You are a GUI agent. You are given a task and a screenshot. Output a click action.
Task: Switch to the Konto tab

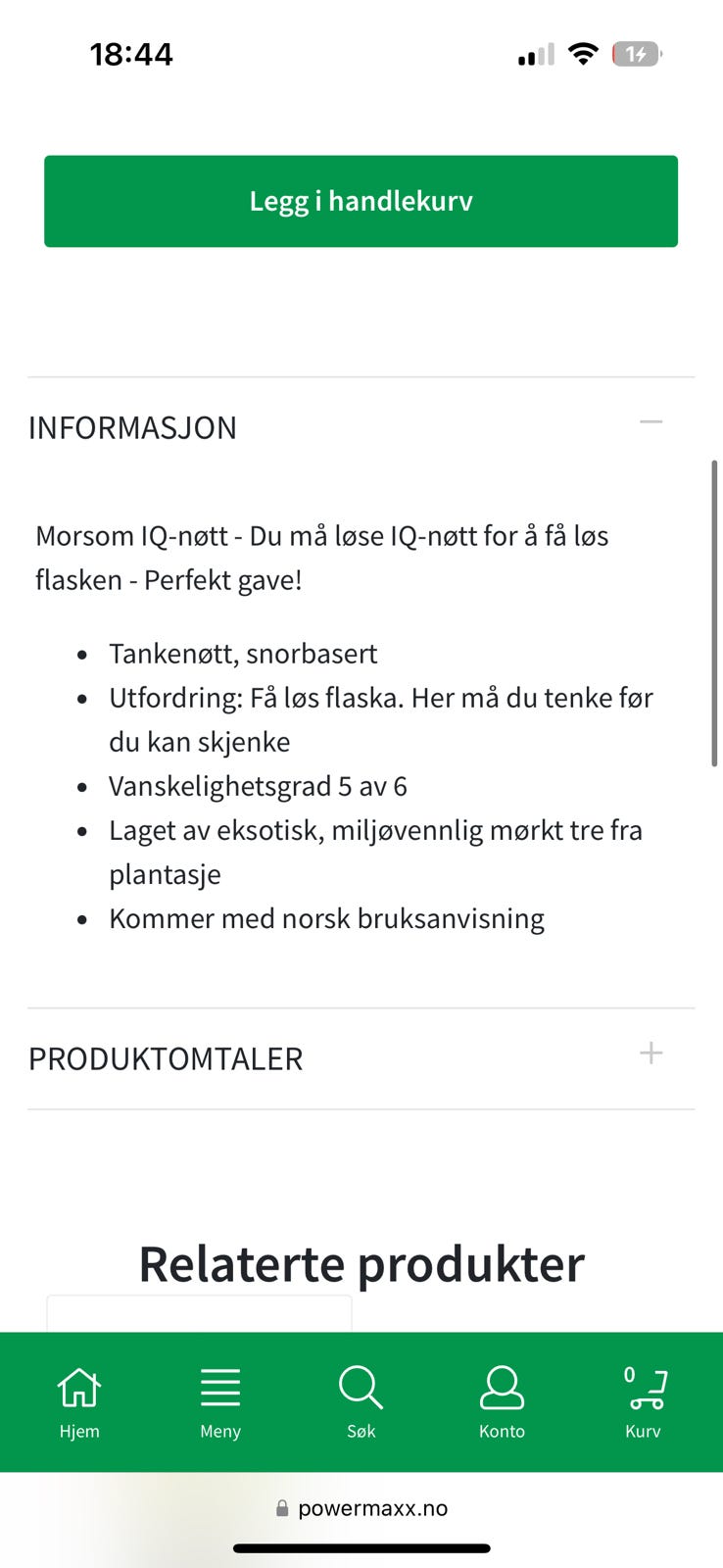coord(502,1402)
